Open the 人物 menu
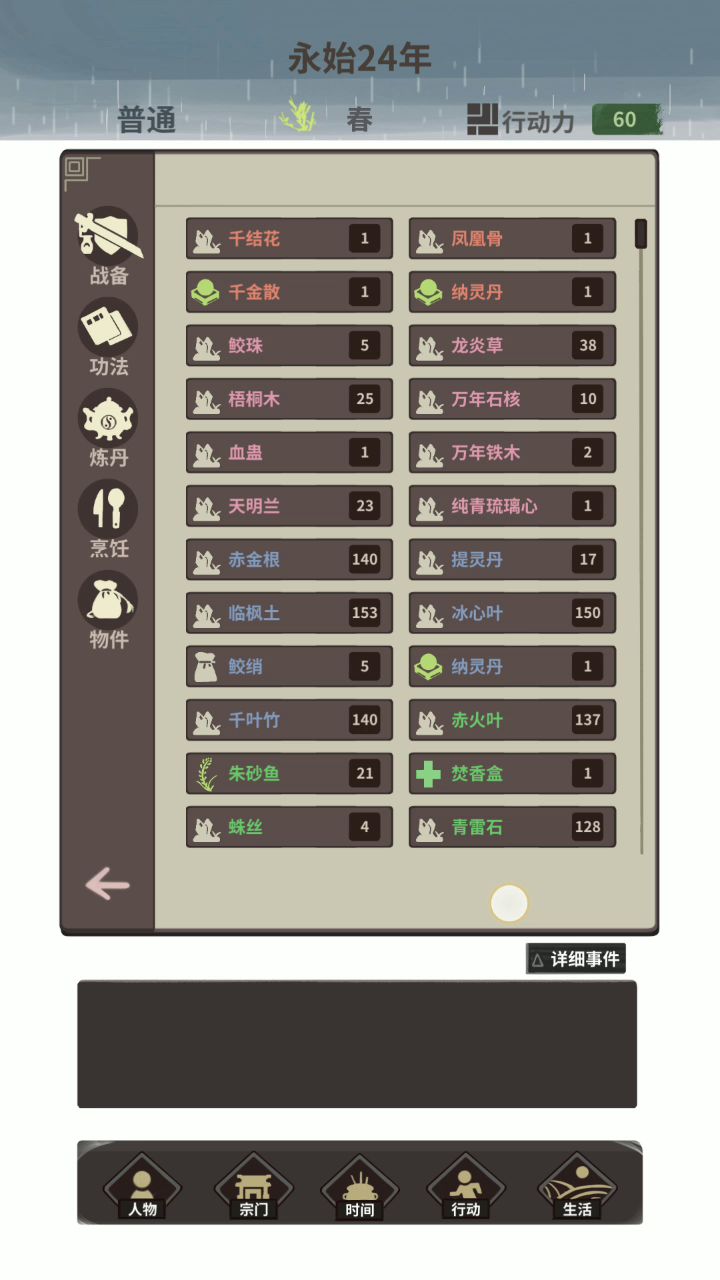 tap(142, 1187)
